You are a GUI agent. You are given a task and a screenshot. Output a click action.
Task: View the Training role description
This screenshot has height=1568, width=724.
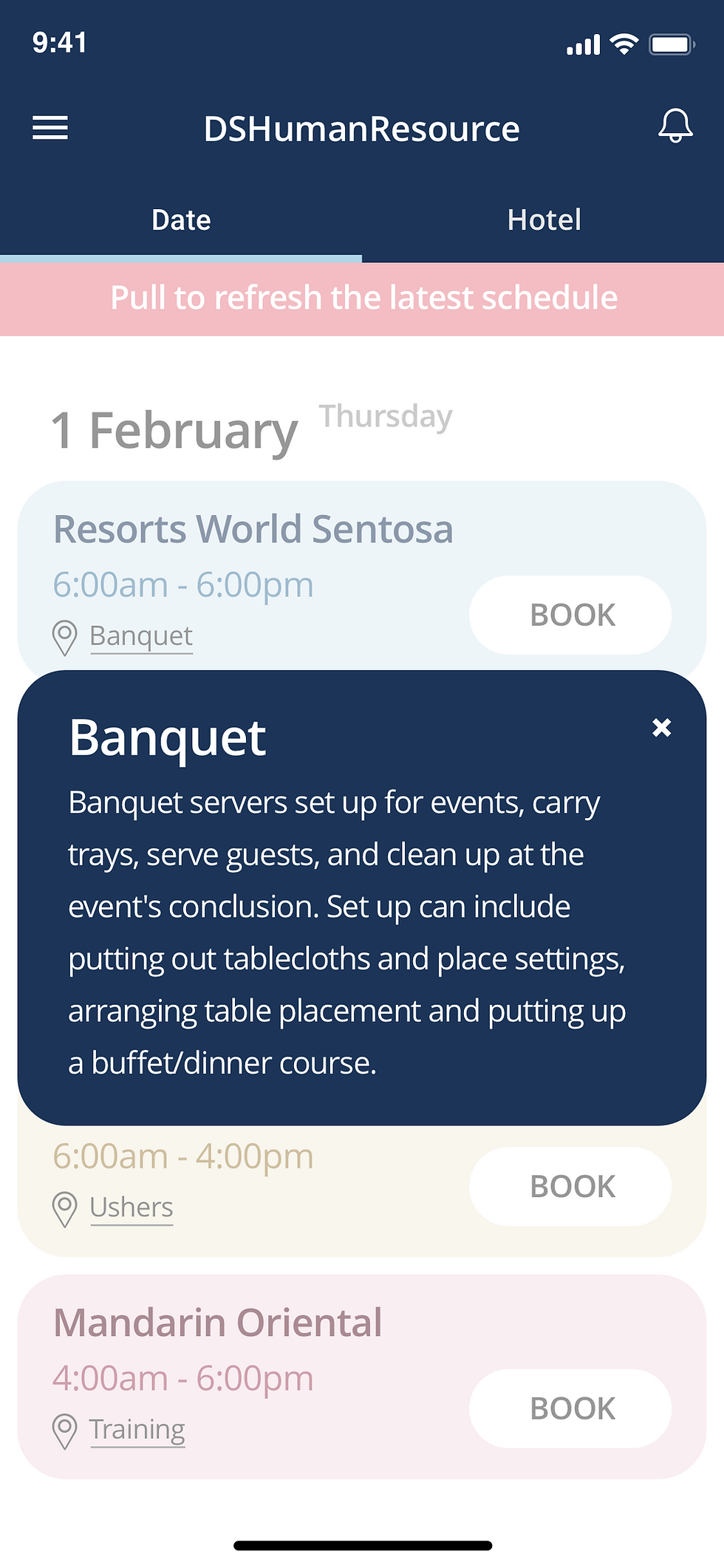click(x=137, y=1430)
